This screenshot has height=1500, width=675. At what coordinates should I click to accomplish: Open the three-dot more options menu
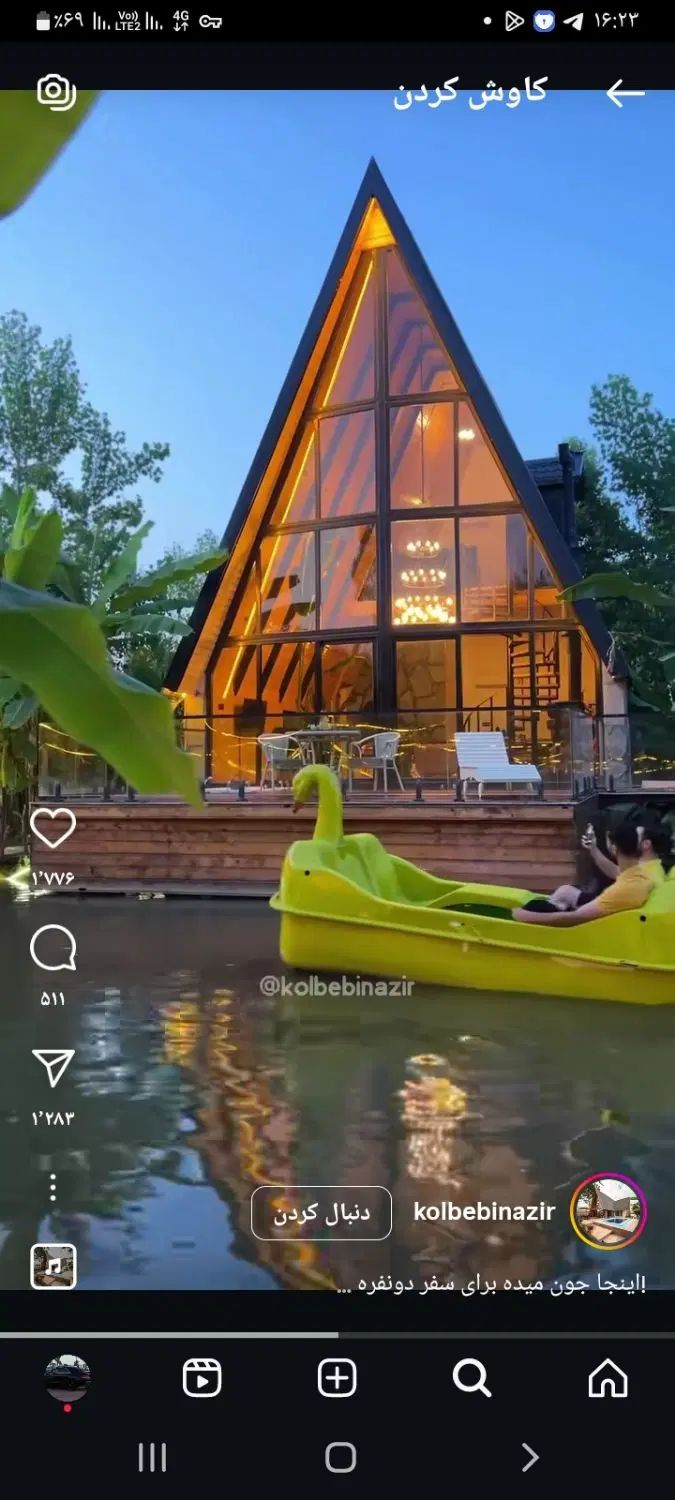click(53, 1188)
